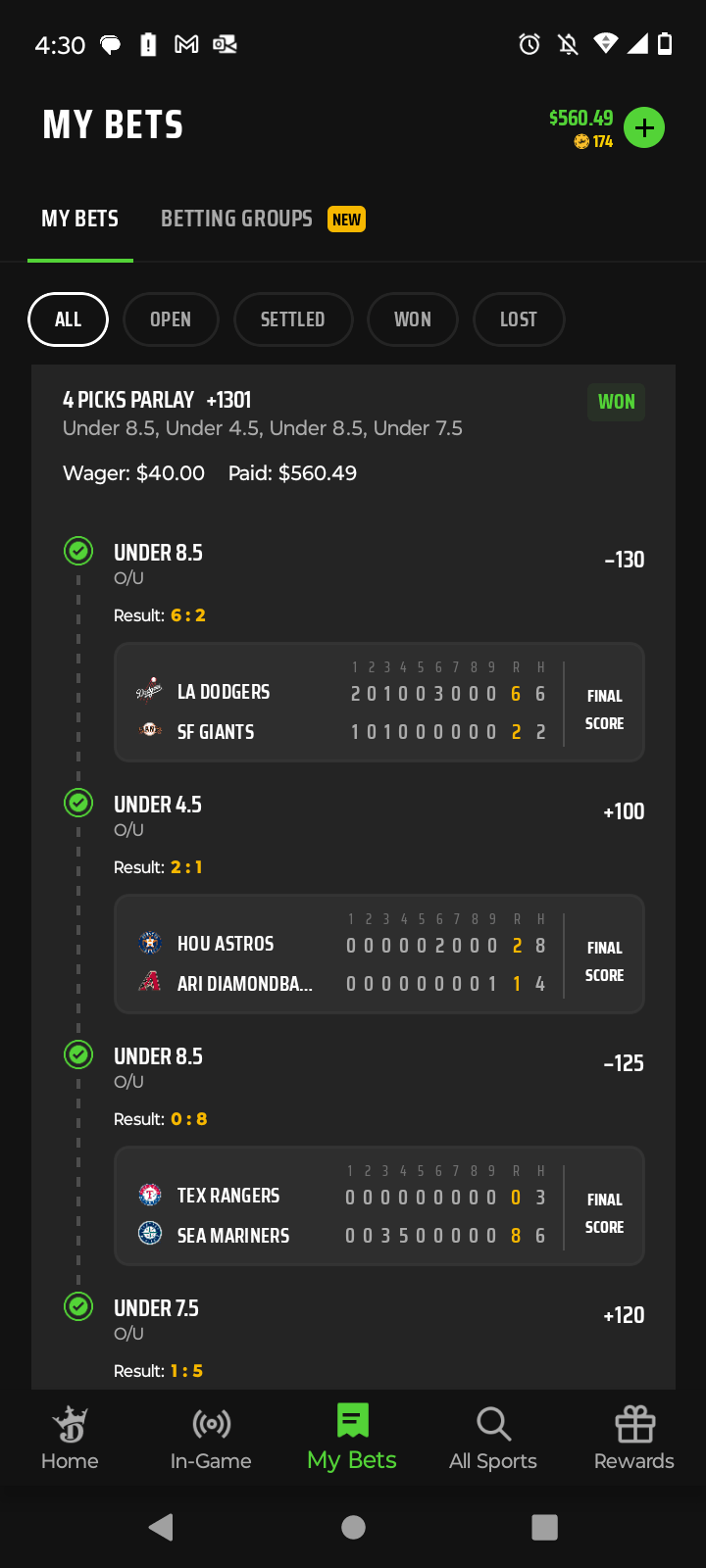Tap the alarm clock status bar icon
The width and height of the screenshot is (706, 1568).
coord(529,44)
